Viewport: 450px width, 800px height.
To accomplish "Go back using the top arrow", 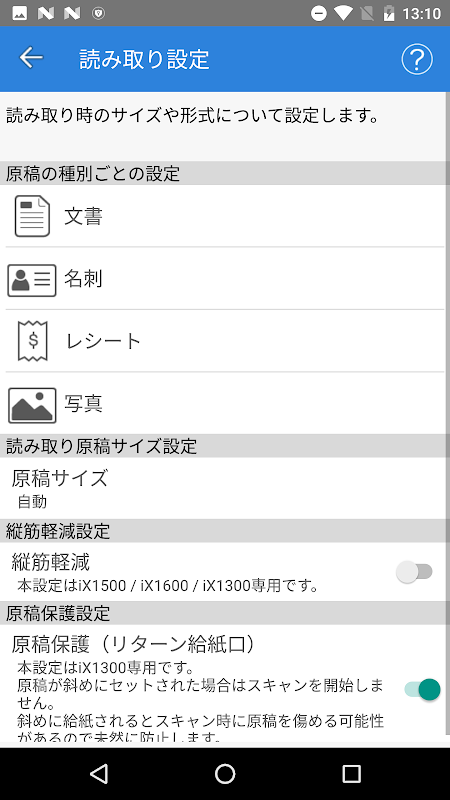I will 31,58.
